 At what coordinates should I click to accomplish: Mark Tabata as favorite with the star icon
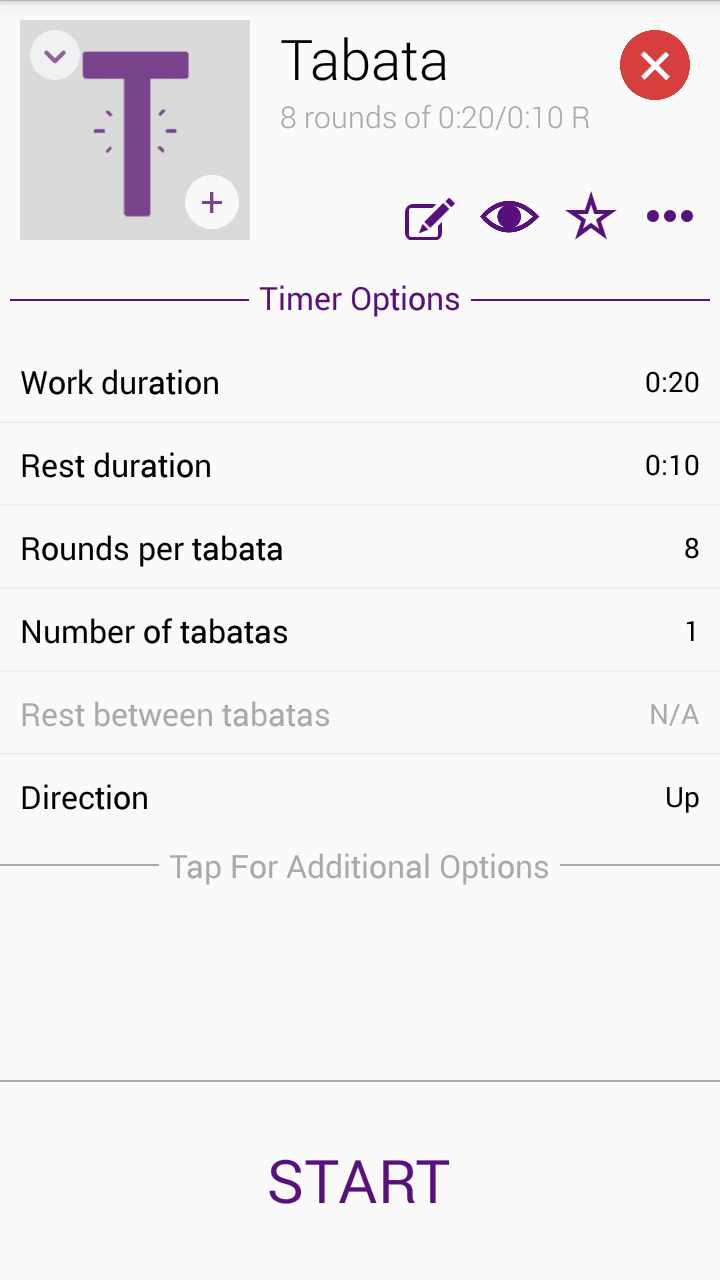pos(590,216)
